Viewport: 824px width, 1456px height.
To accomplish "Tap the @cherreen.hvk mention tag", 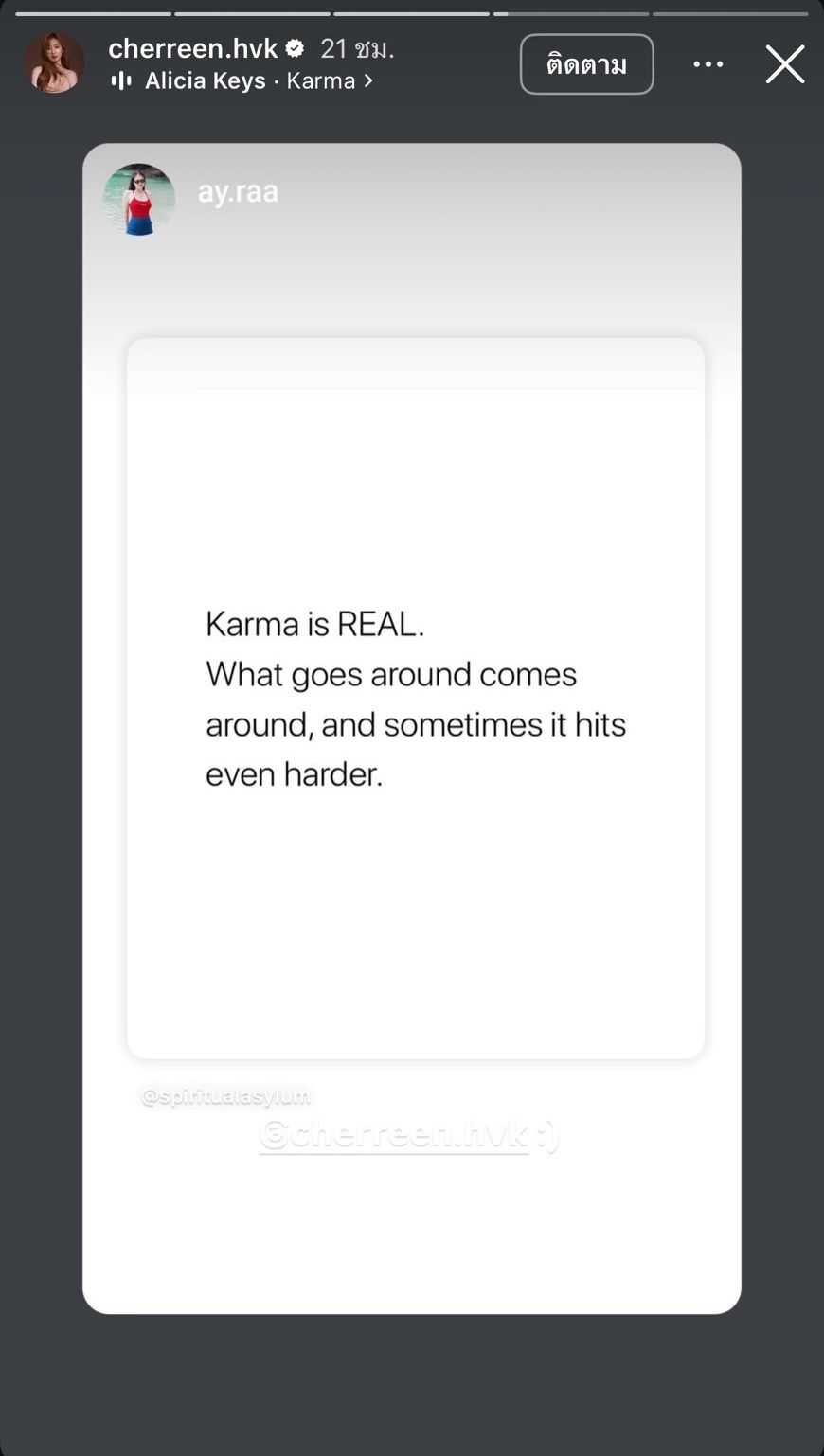I will coord(395,1135).
